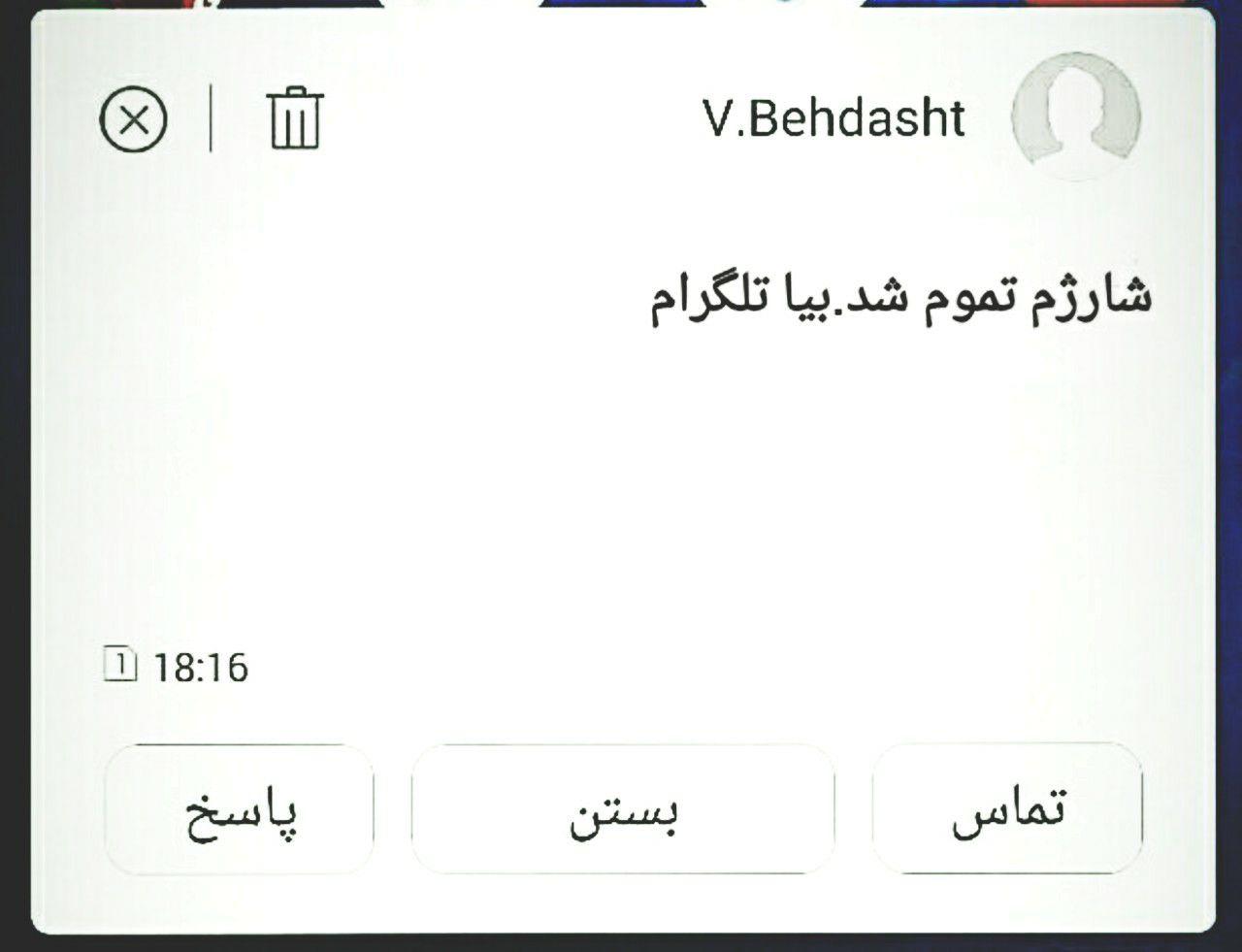Open V.Behdasht's contact avatar
This screenshot has width=1242, height=952.
click(x=1075, y=116)
